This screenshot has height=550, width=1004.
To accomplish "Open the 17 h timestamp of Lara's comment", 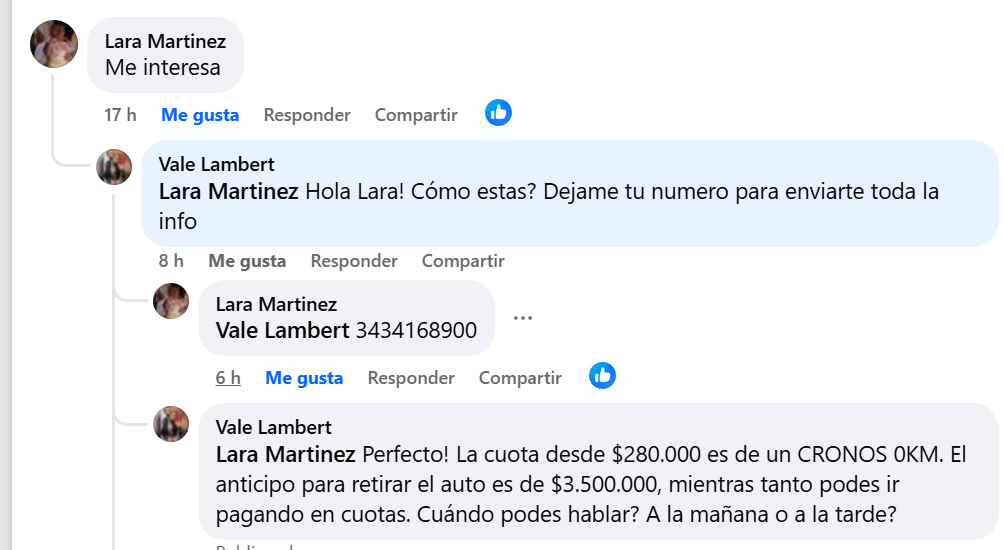I will (x=120, y=115).
